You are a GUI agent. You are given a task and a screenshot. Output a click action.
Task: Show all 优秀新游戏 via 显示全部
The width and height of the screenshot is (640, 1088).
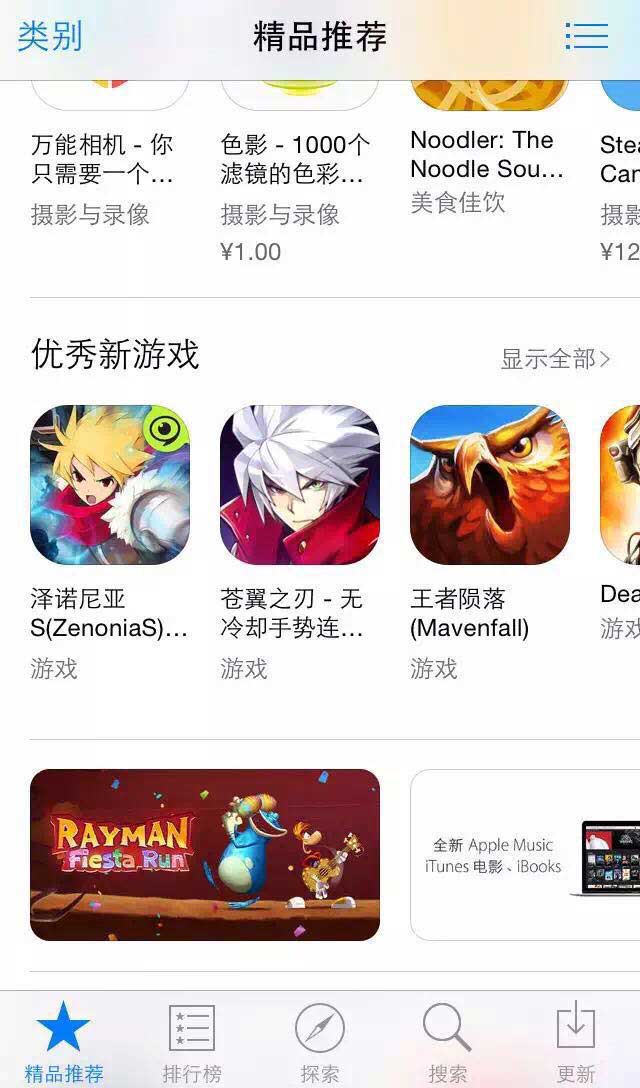click(555, 359)
